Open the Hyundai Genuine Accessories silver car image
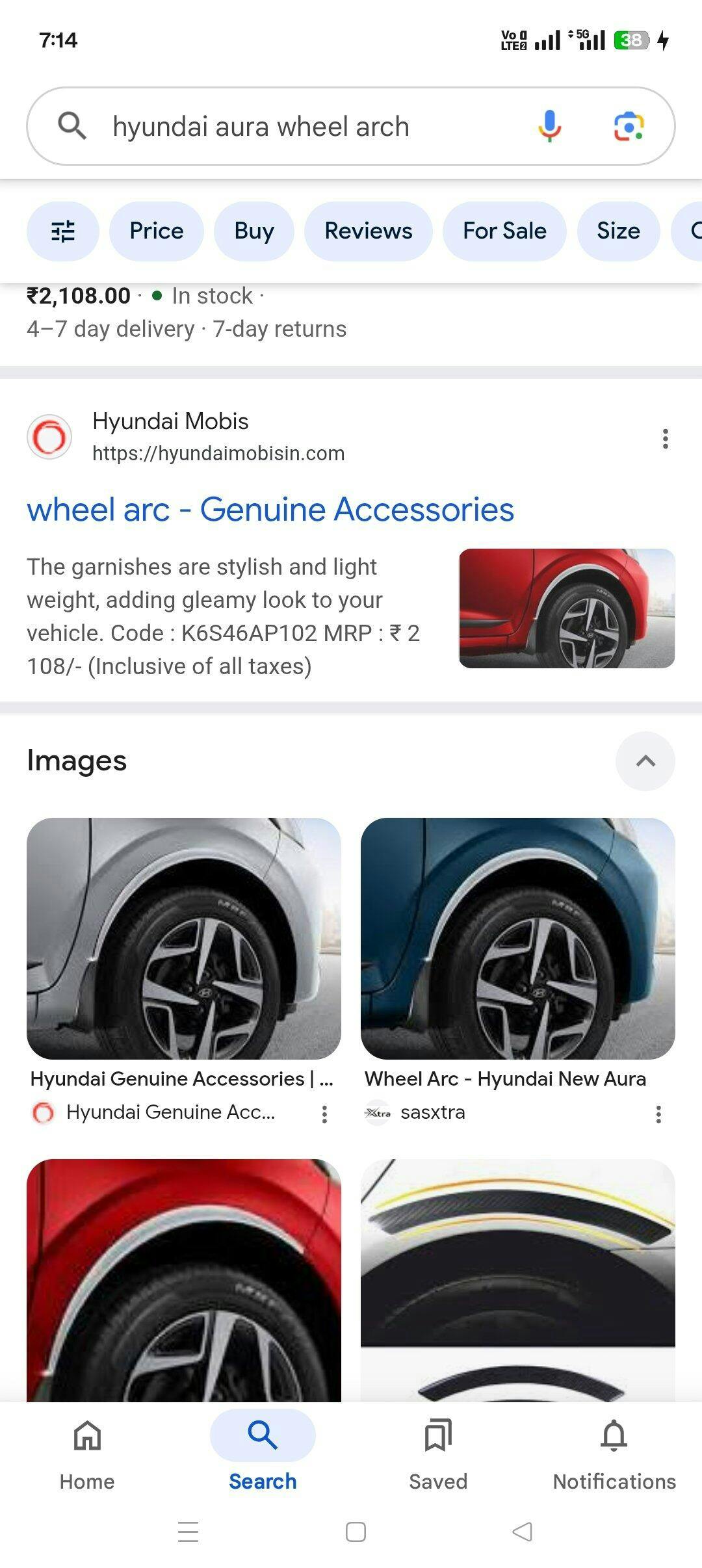The height and width of the screenshot is (1568, 702). click(x=184, y=939)
